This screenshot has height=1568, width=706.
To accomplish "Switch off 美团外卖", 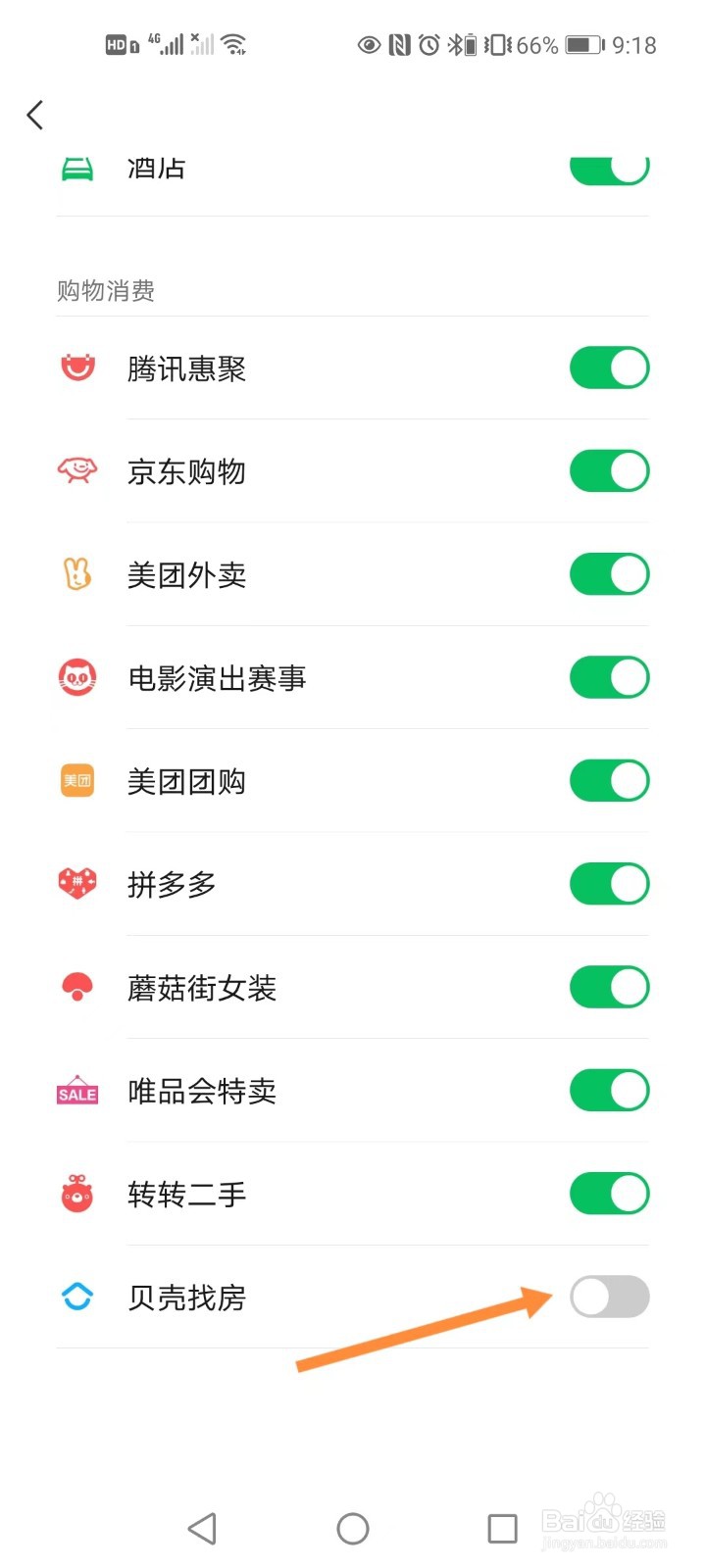I will [x=609, y=574].
